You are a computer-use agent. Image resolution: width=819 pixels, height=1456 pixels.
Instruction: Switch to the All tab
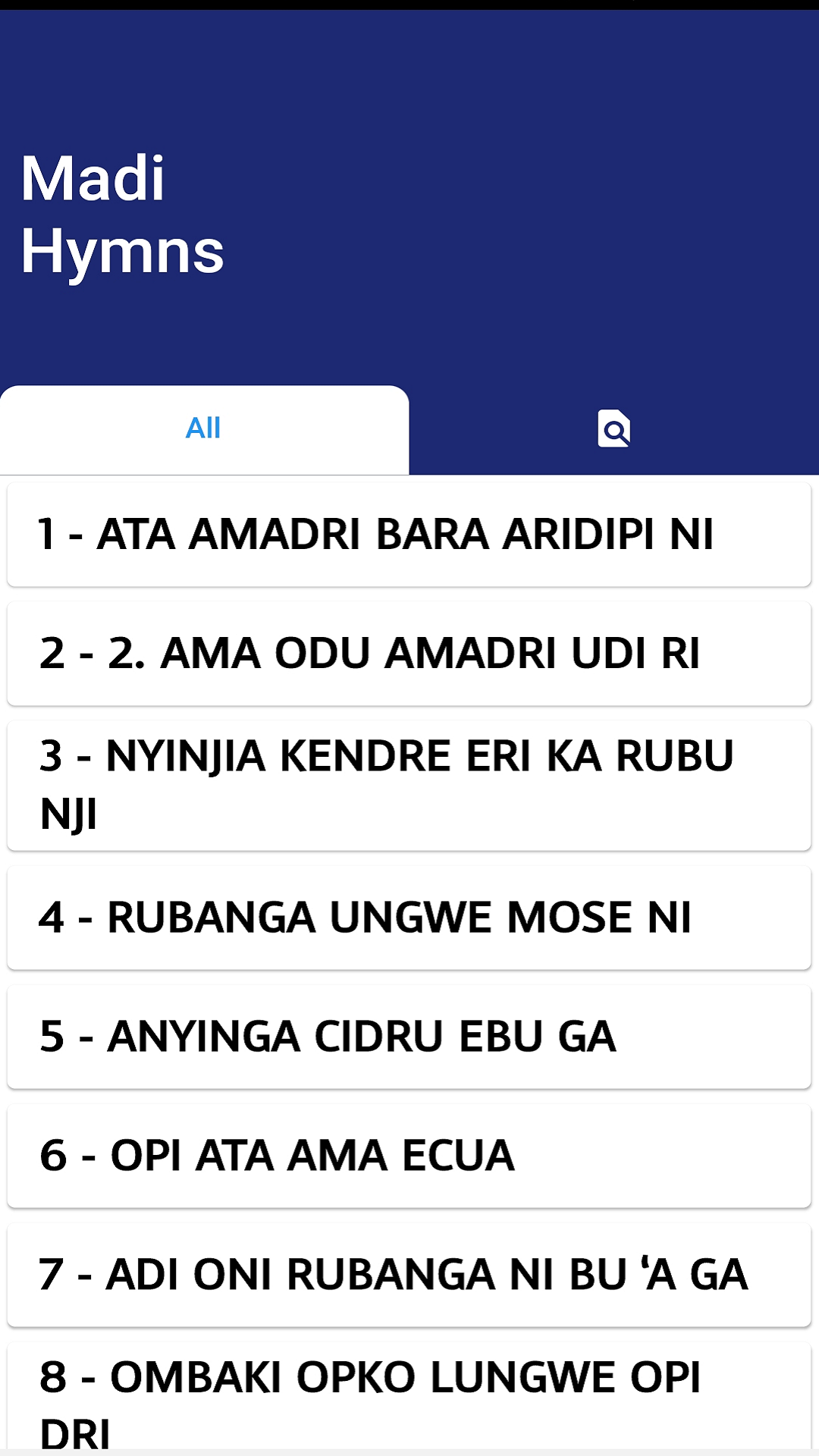pyautogui.click(x=204, y=429)
